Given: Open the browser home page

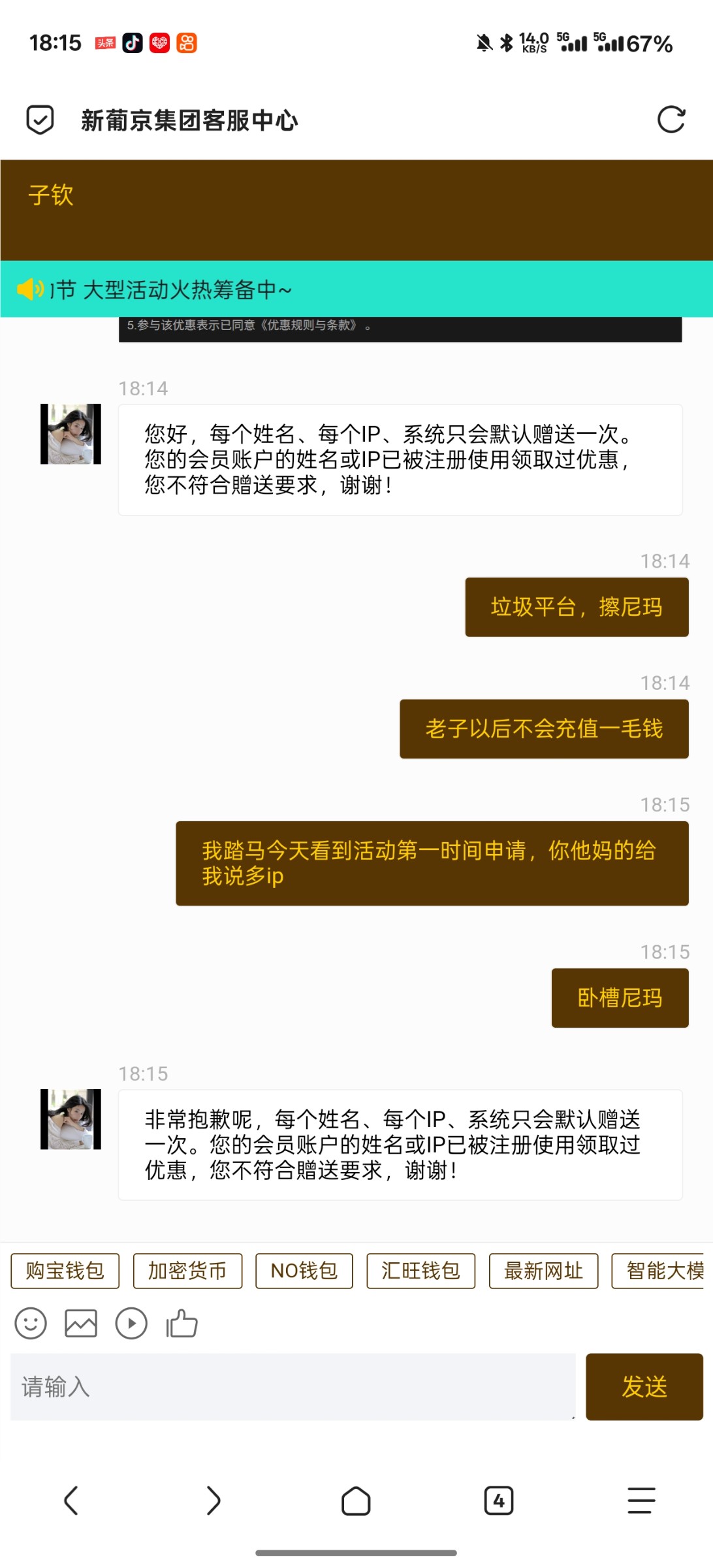Looking at the screenshot, I should pos(356,1500).
